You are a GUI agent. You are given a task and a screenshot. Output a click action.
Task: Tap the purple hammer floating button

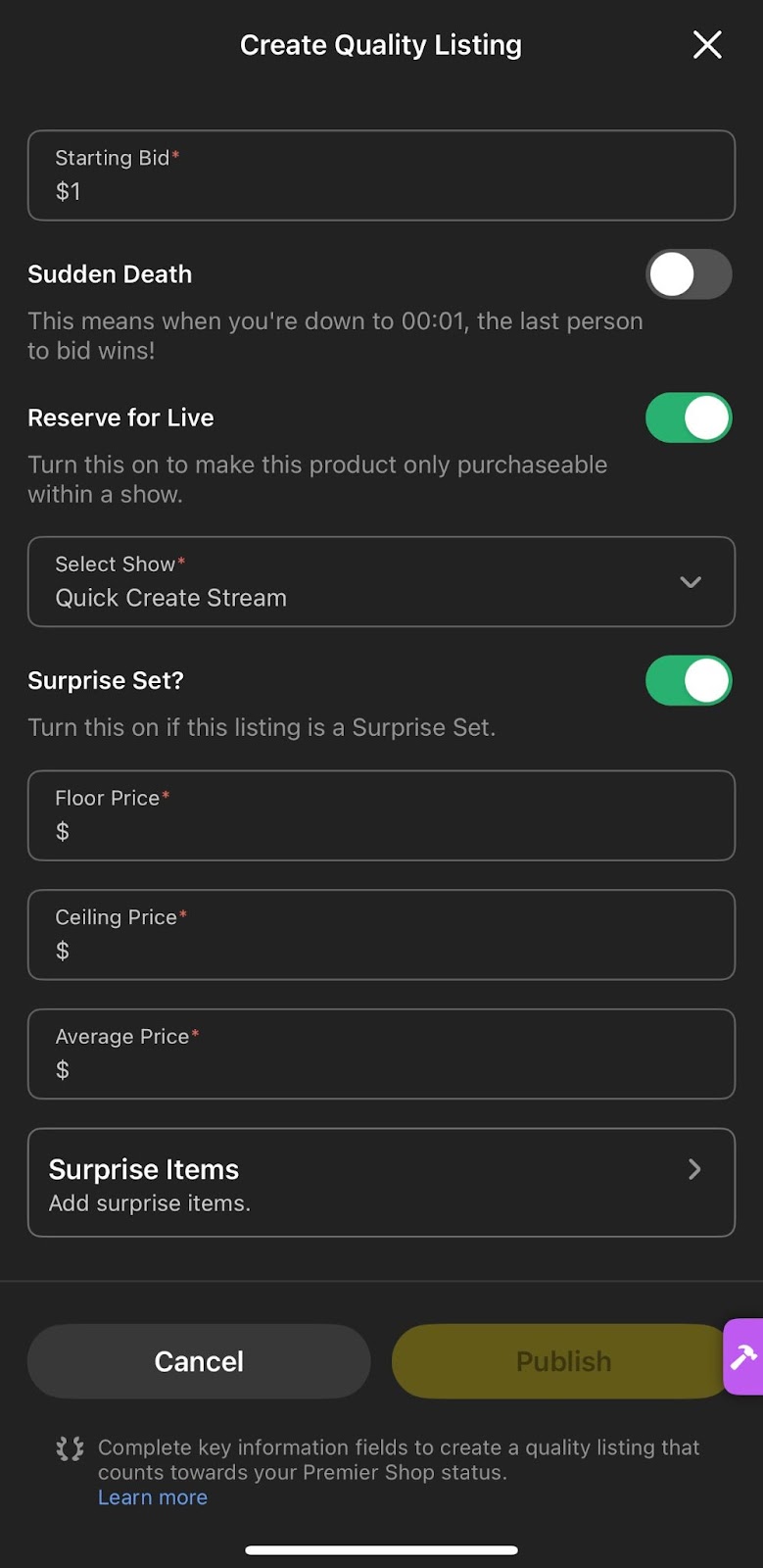(x=743, y=1356)
